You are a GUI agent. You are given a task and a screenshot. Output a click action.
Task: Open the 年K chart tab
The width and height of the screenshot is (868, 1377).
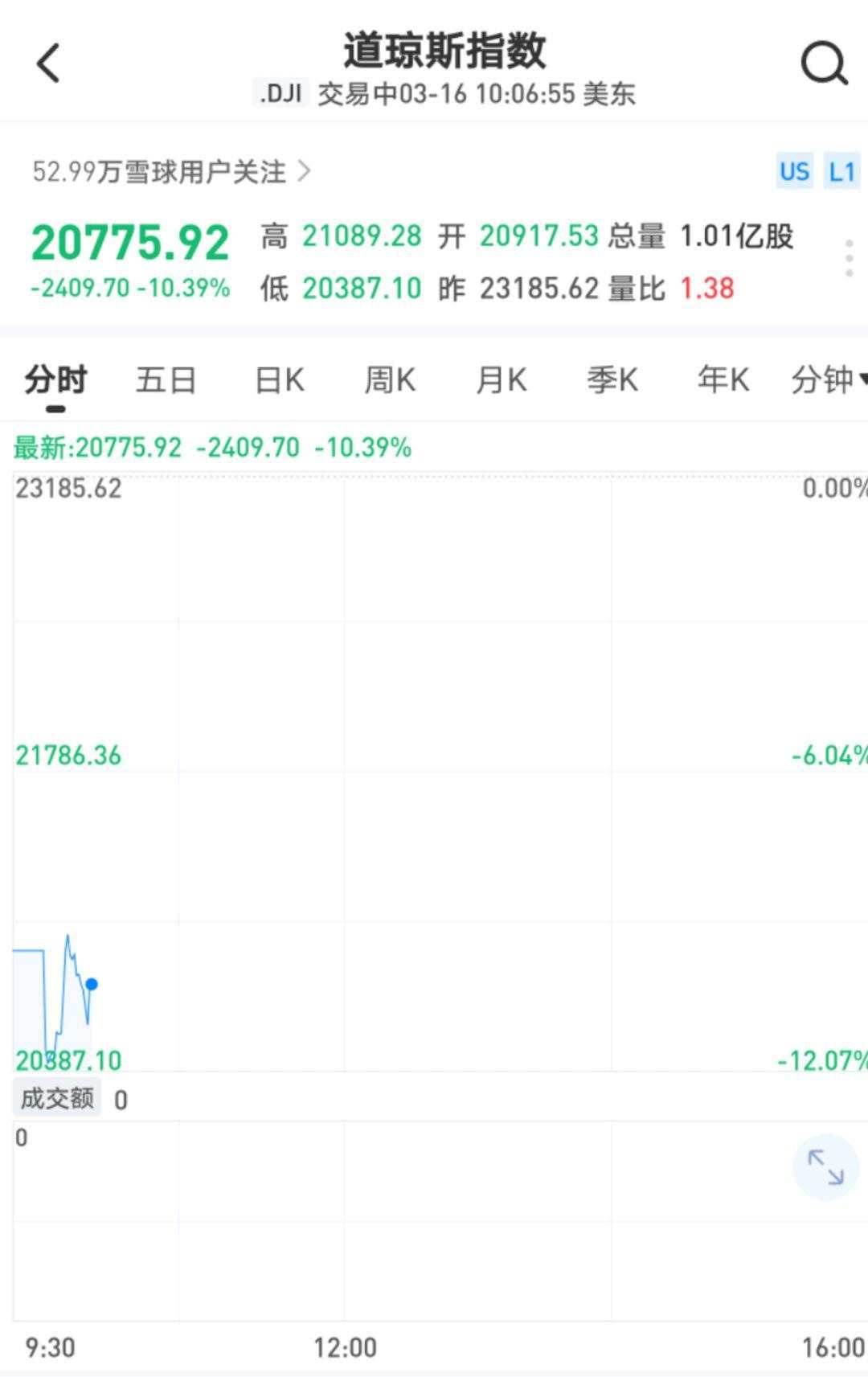pos(722,379)
